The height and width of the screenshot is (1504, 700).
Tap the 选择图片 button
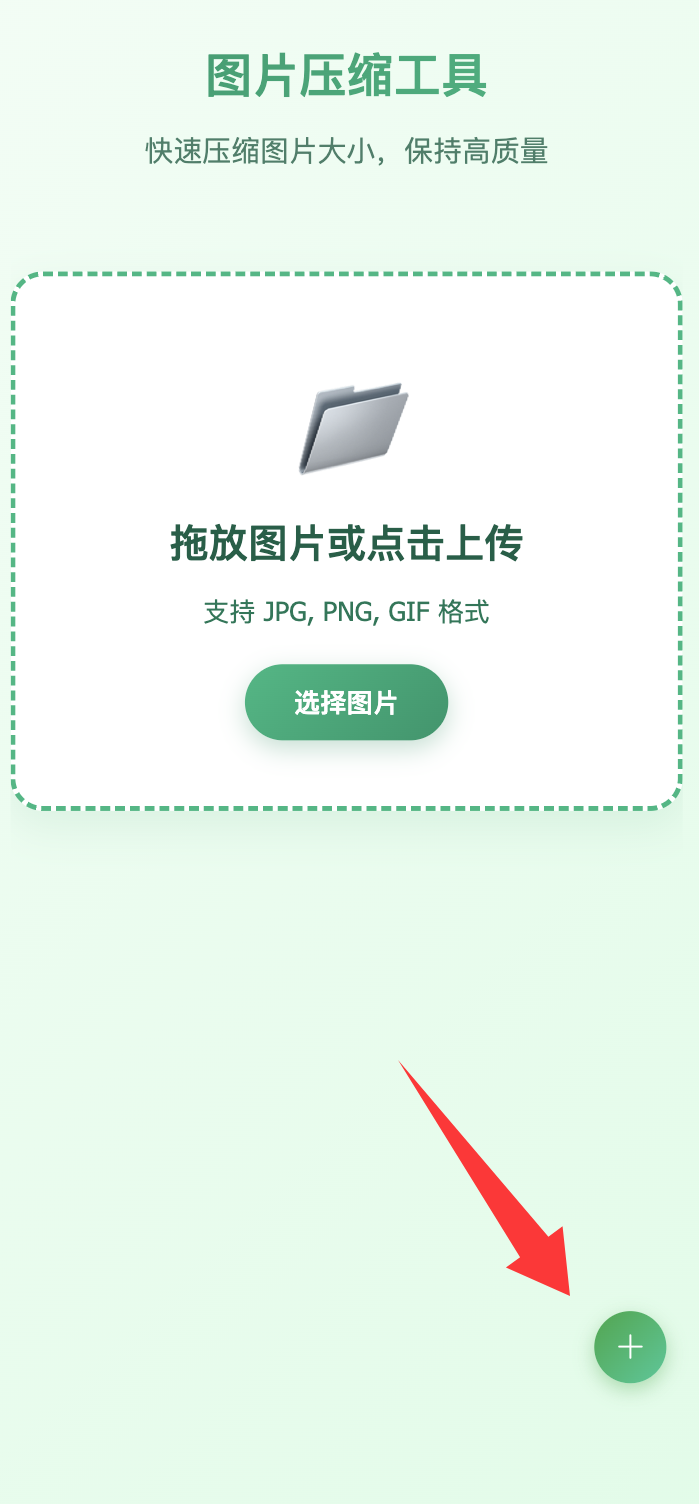click(x=346, y=702)
